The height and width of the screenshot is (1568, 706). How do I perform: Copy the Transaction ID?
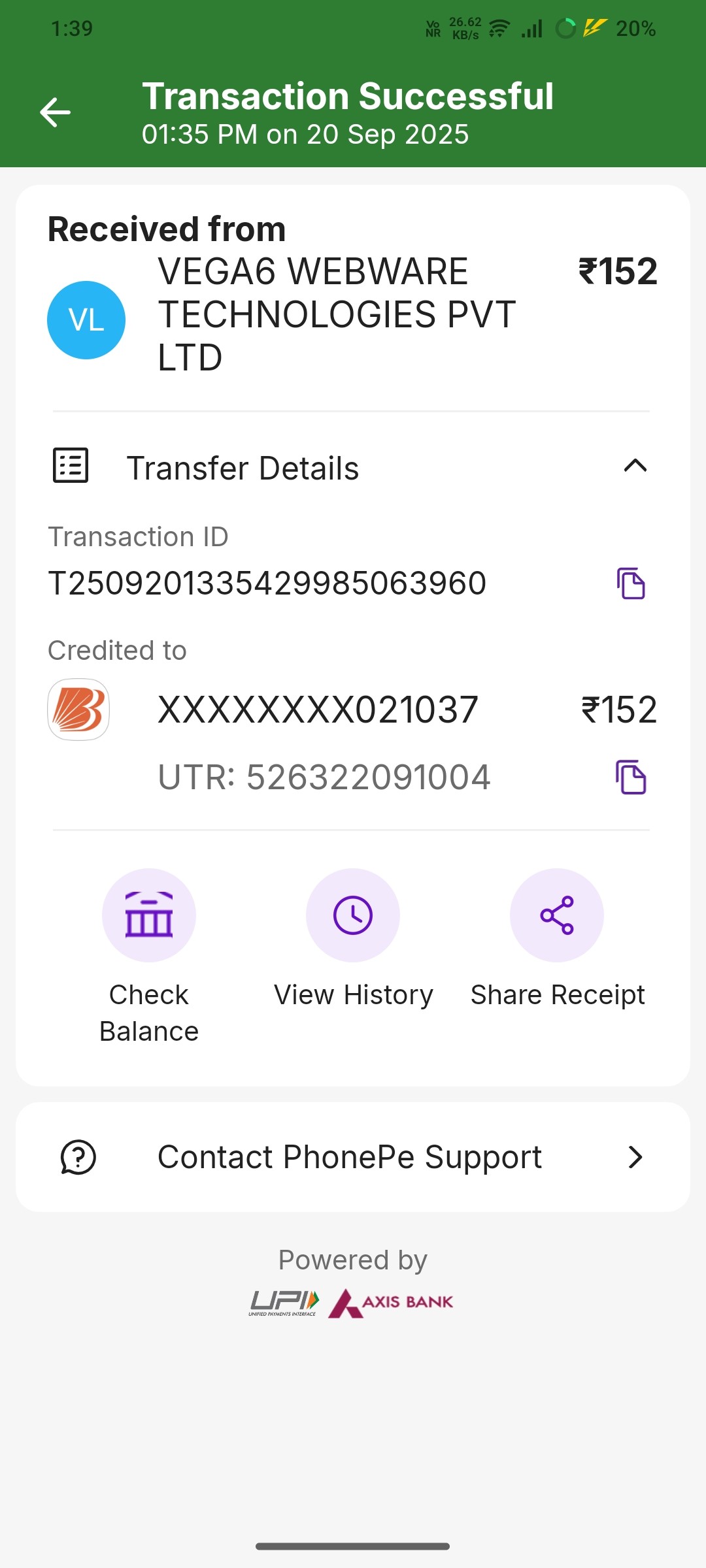[x=631, y=583]
